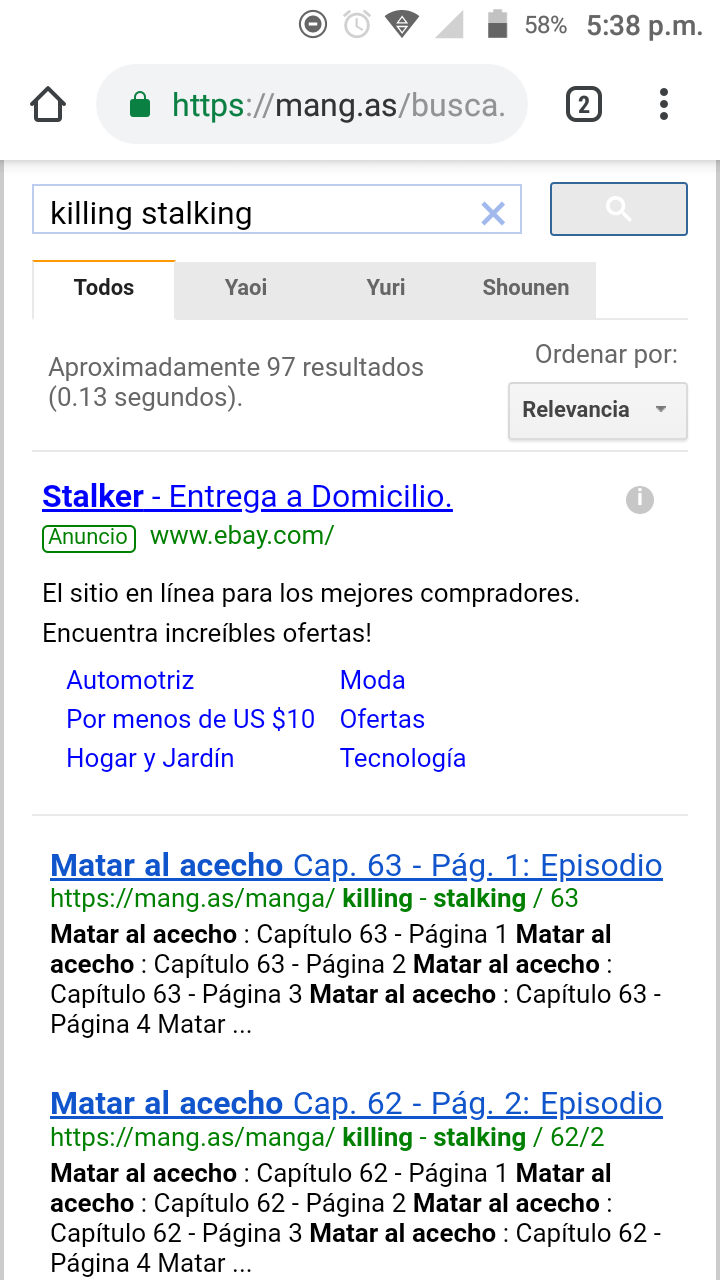
Task: Switch to the Yuri tab
Action: (x=386, y=288)
